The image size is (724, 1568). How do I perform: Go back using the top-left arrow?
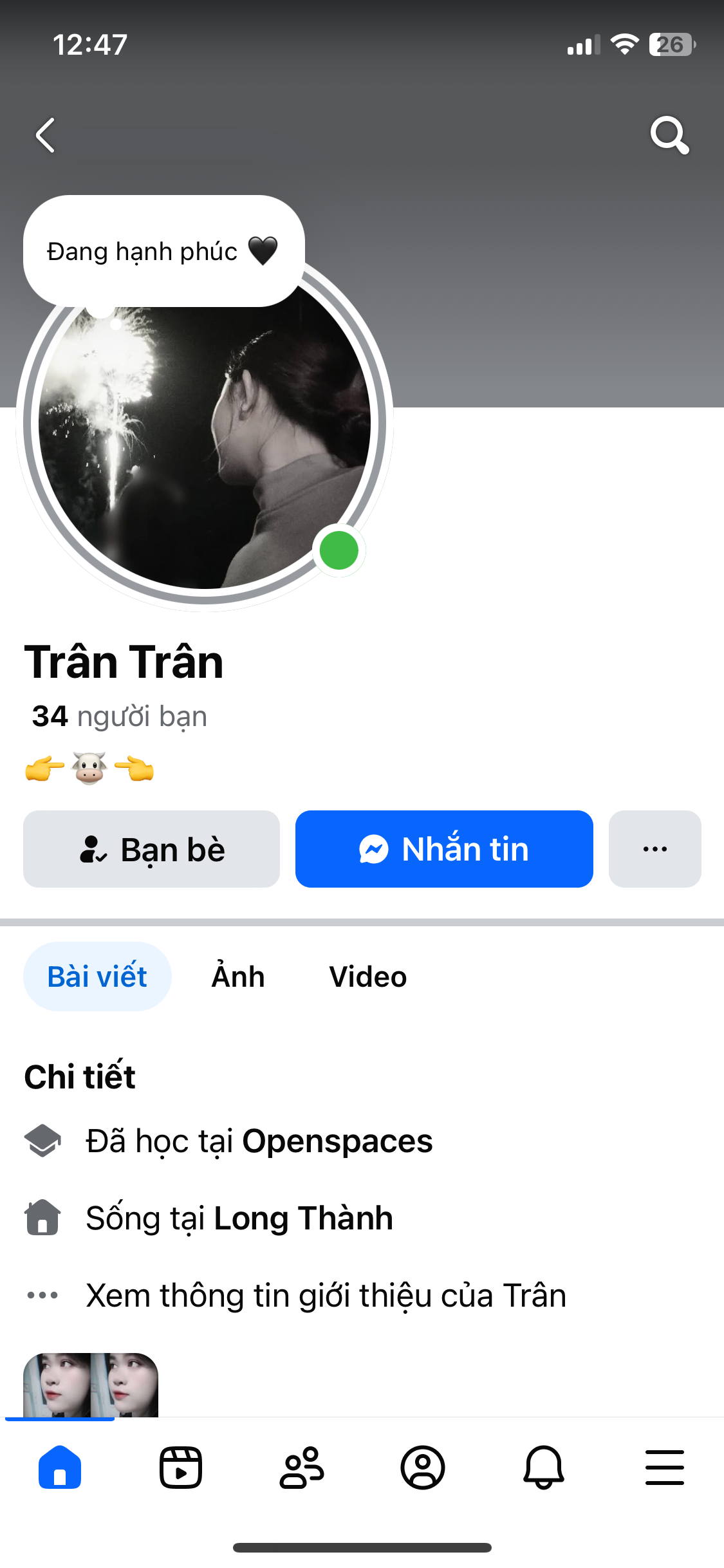[x=45, y=135]
